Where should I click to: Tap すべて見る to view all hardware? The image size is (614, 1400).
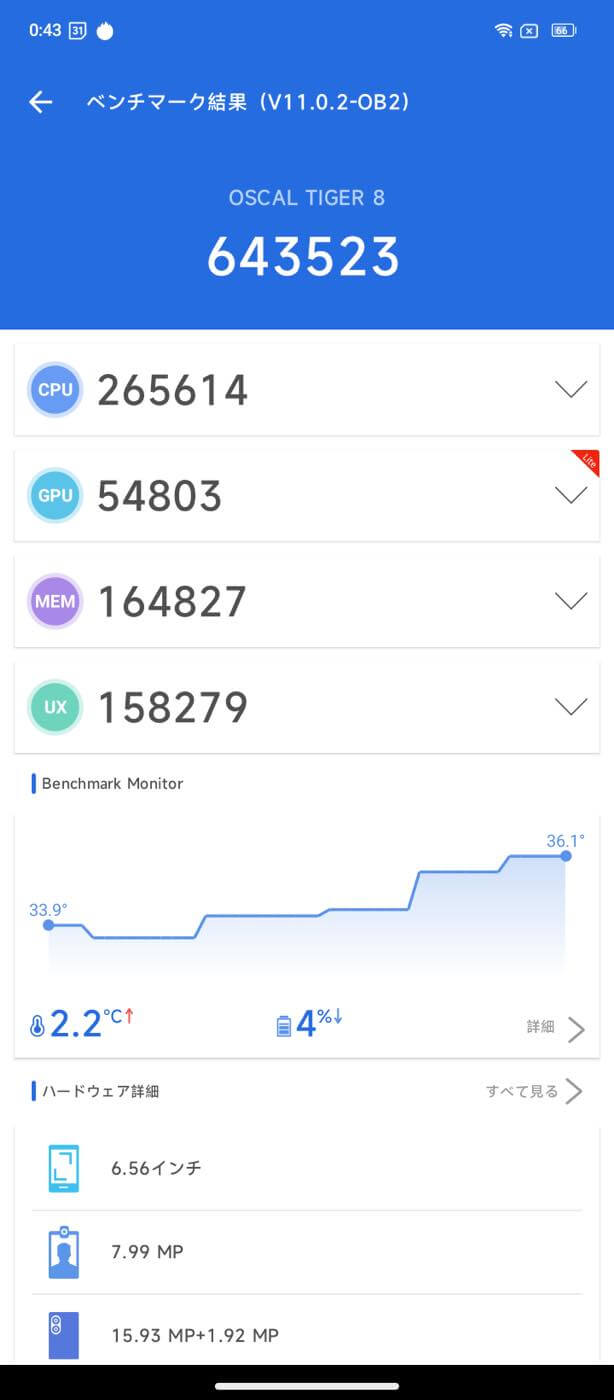click(533, 1091)
